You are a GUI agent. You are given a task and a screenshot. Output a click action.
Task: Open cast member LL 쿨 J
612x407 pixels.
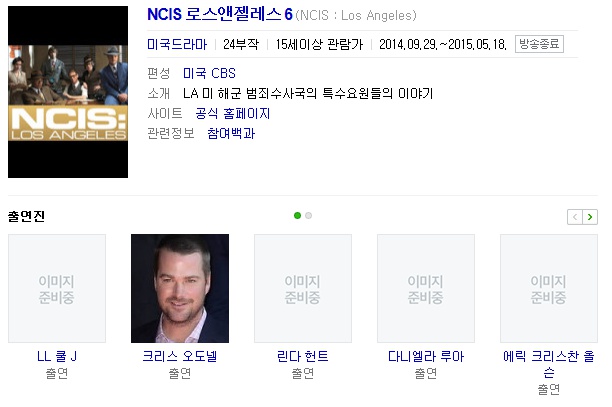pos(57,356)
